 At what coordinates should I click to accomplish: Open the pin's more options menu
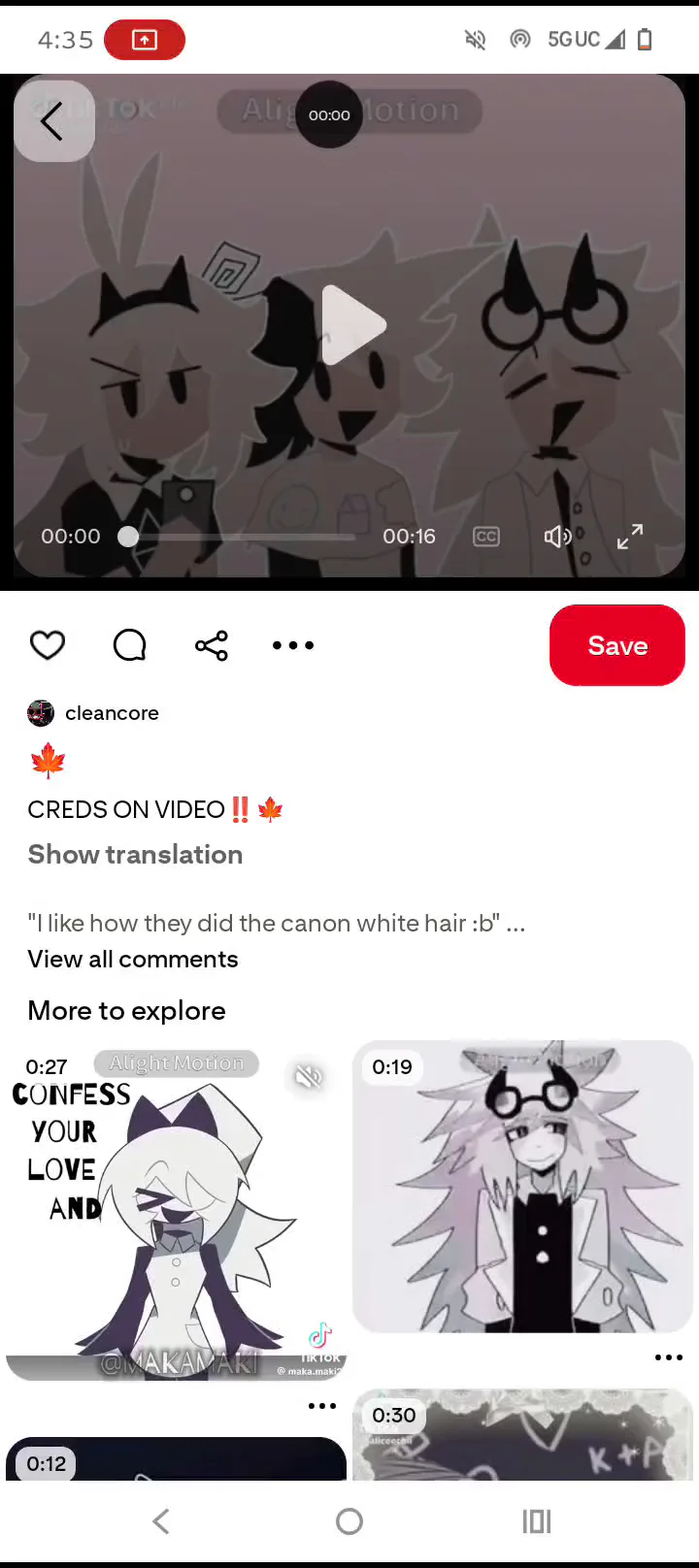click(292, 645)
